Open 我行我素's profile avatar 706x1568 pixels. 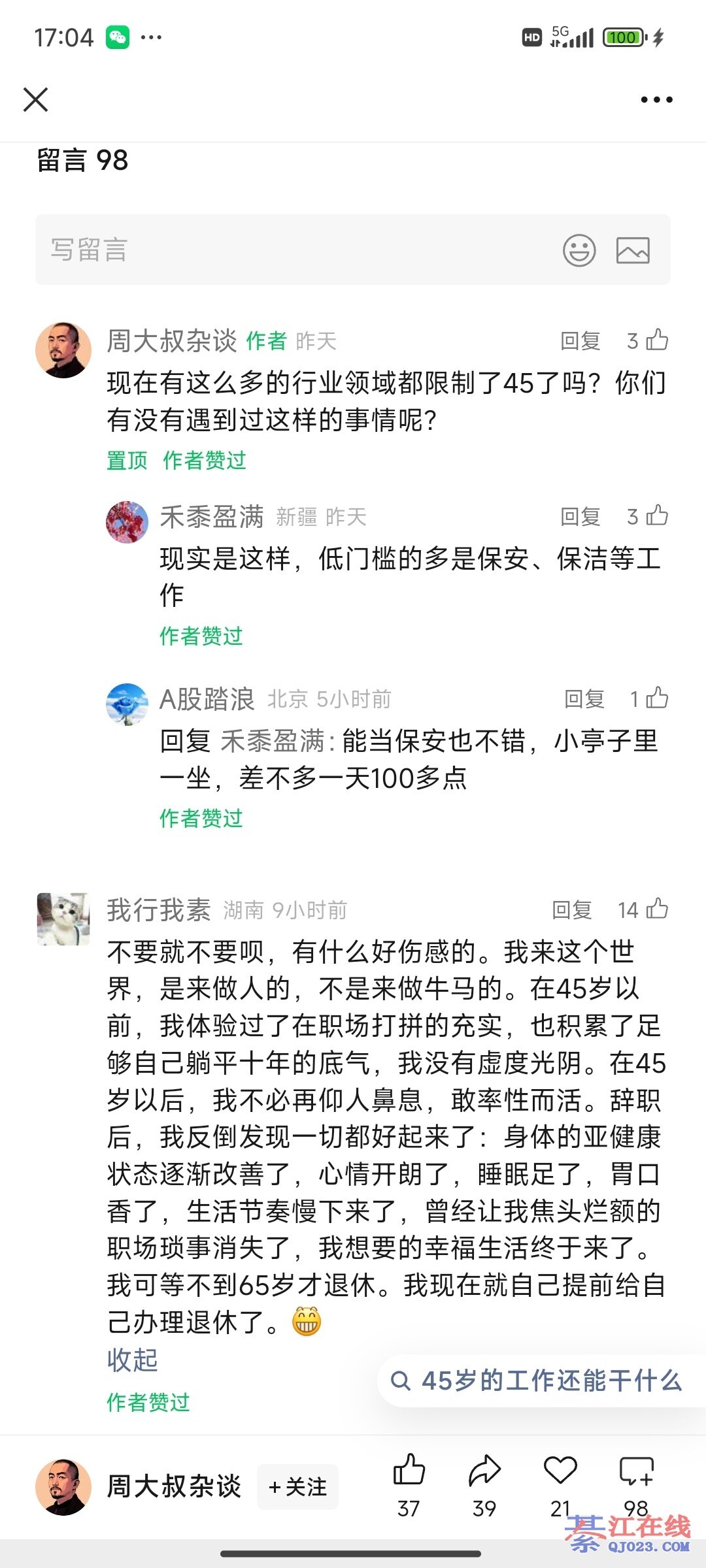(x=63, y=919)
